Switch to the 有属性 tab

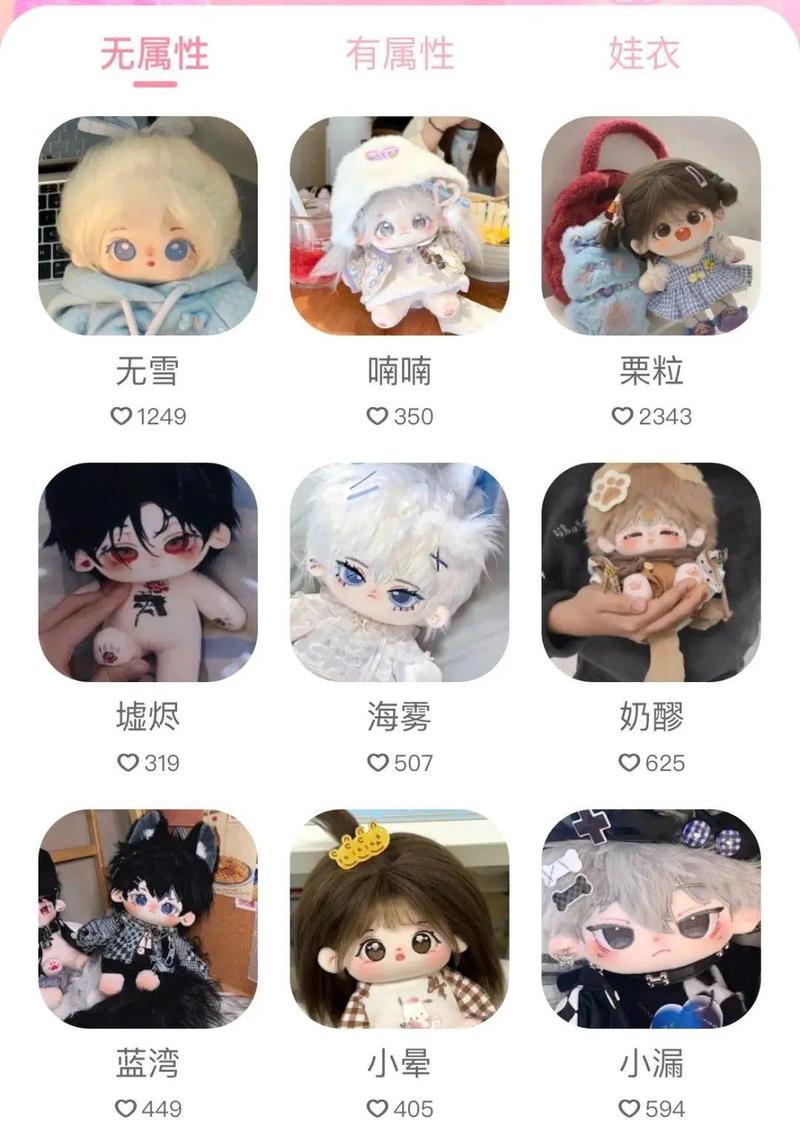point(399,53)
